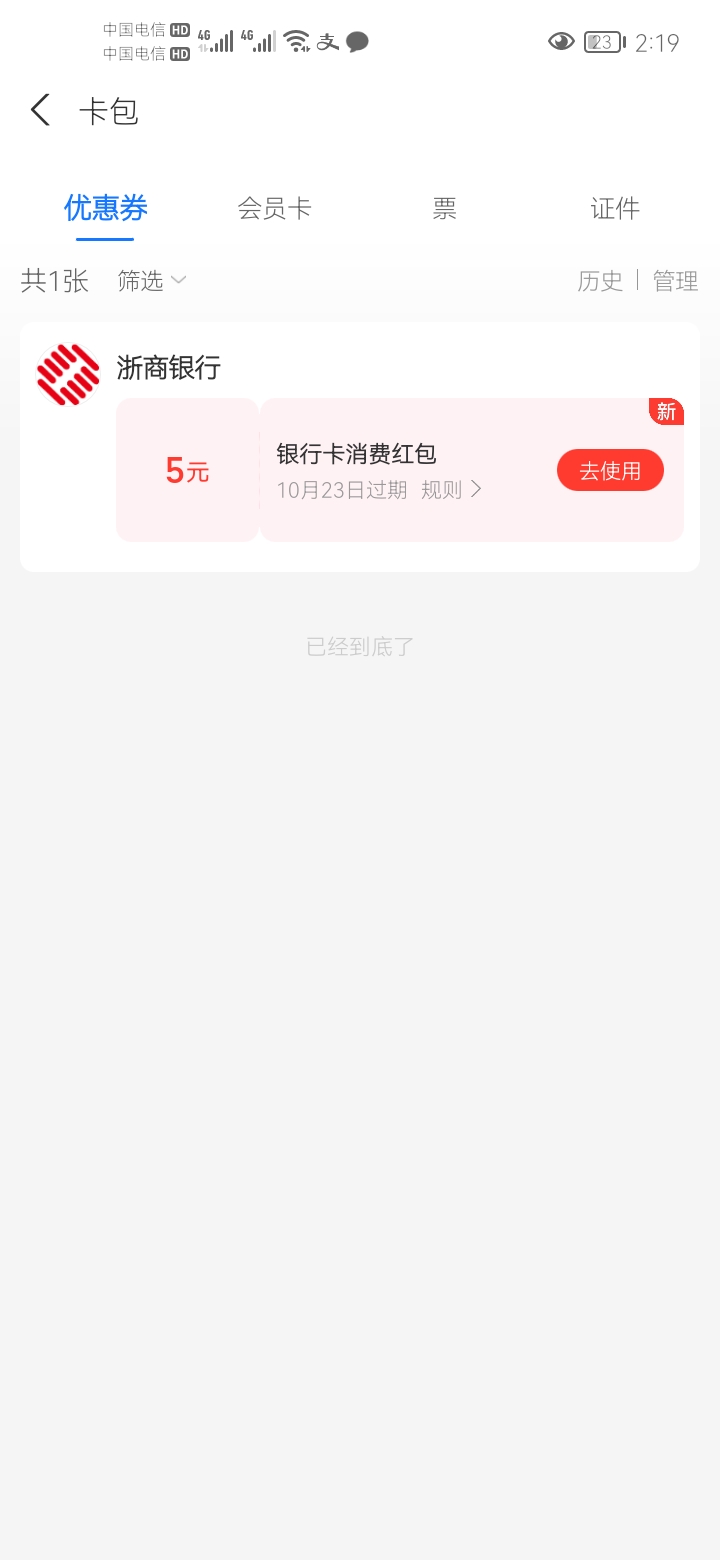Switch to the 票 tab
The image size is (720, 1560).
click(445, 208)
